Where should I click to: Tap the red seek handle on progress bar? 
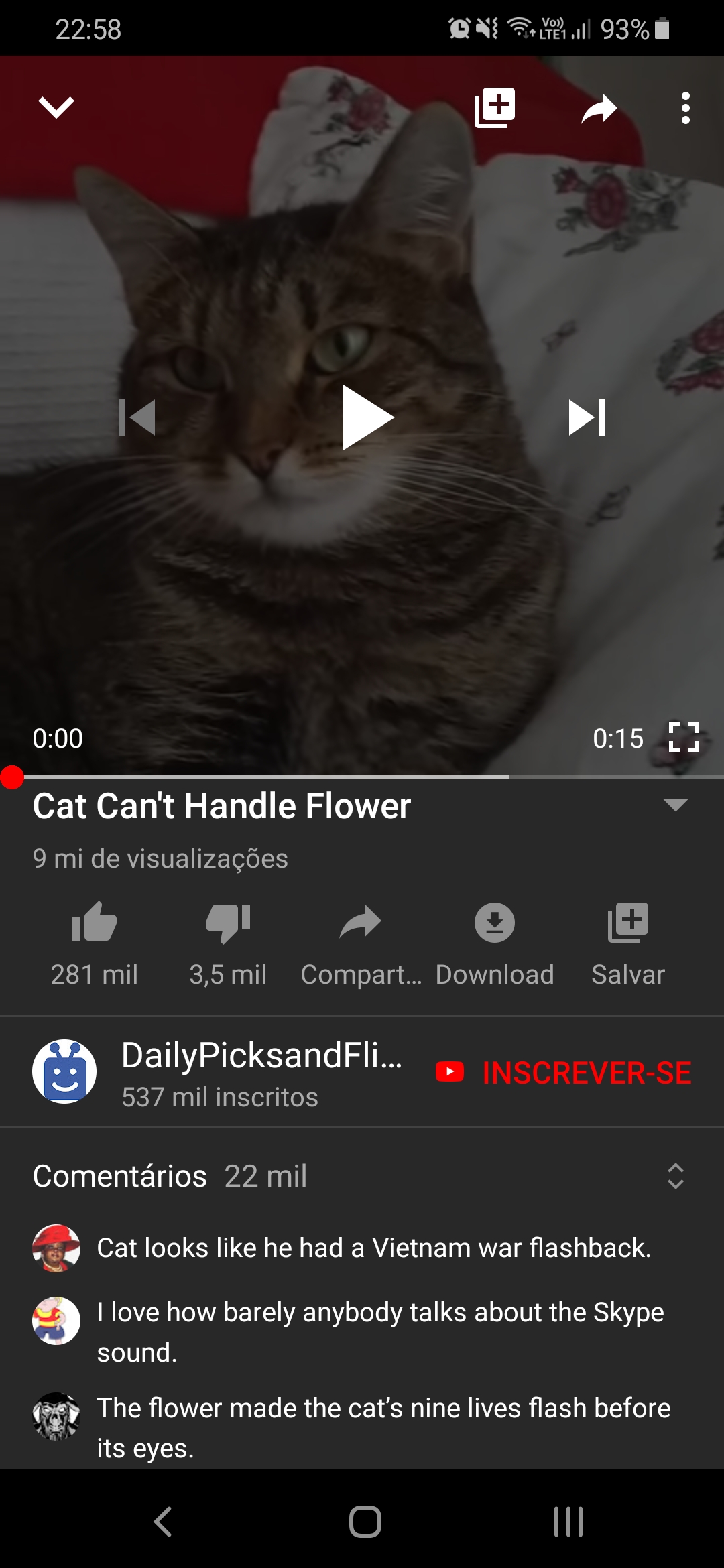tap(11, 777)
